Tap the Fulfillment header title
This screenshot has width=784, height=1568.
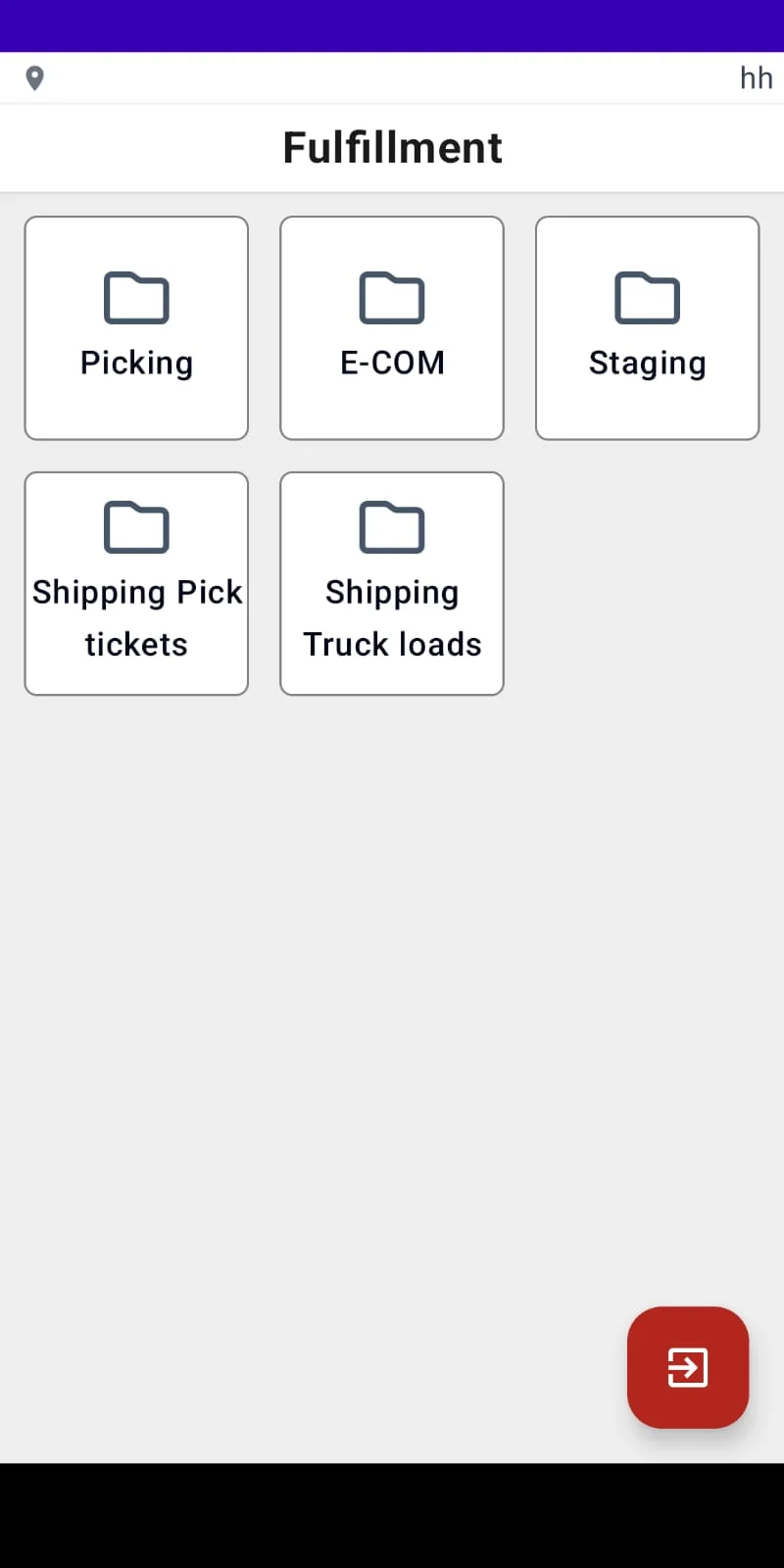pos(392,146)
